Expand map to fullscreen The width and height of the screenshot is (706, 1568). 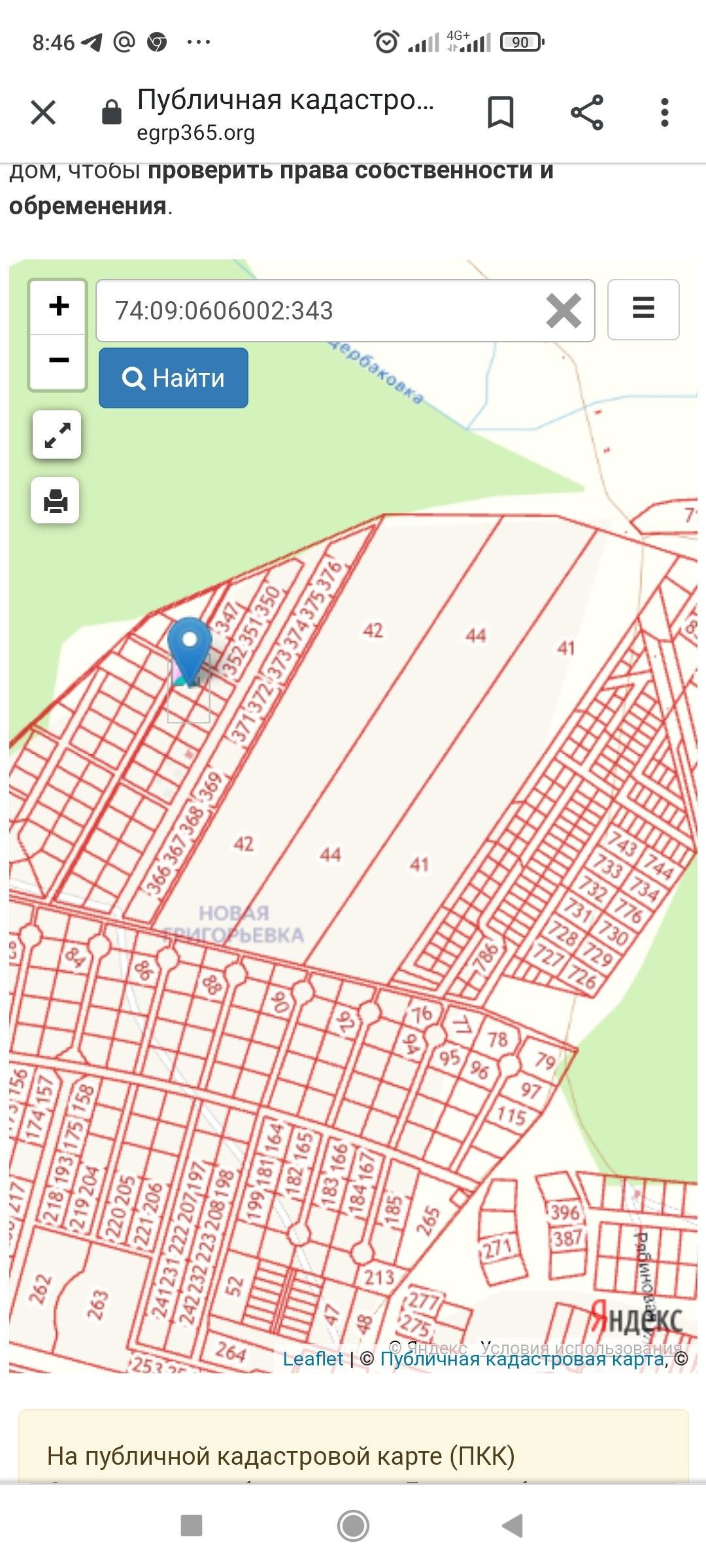(57, 434)
